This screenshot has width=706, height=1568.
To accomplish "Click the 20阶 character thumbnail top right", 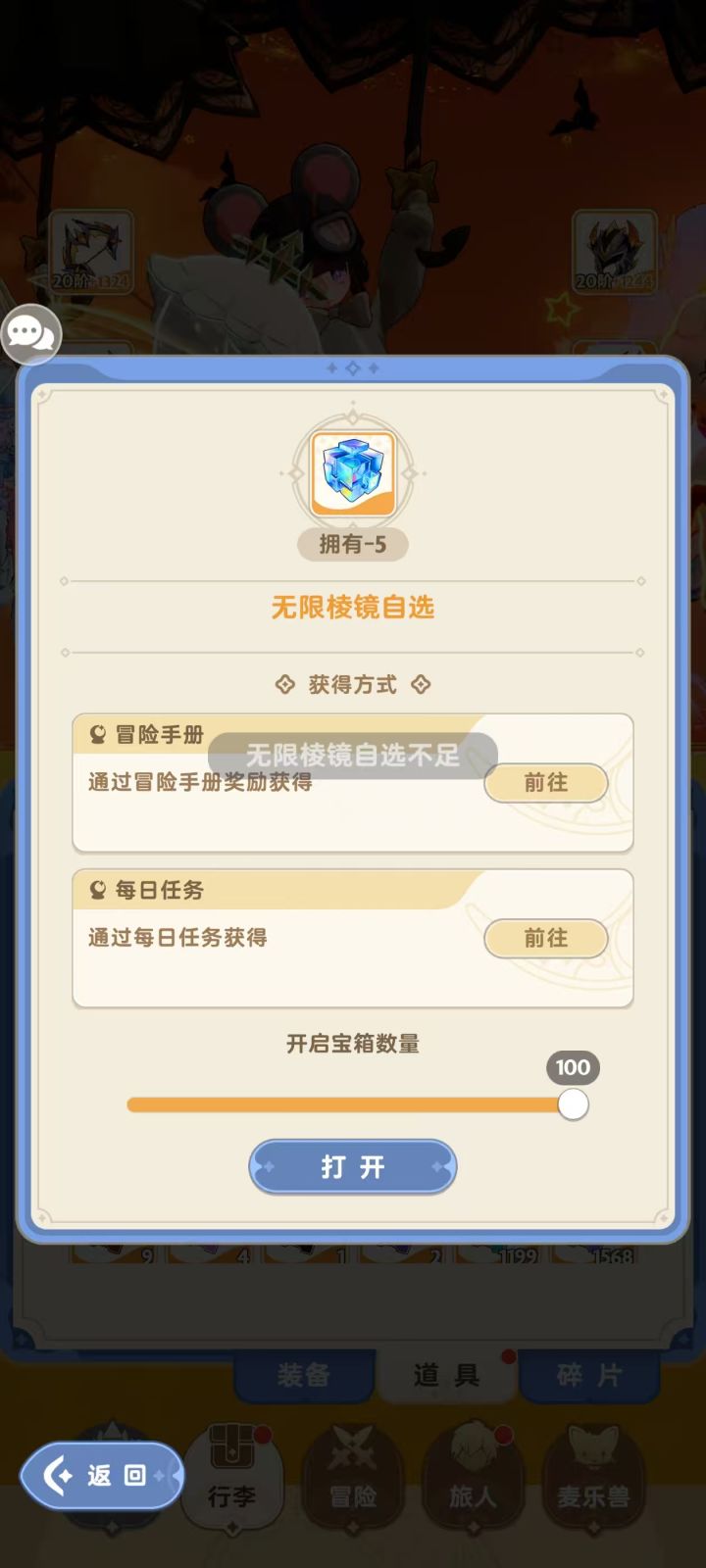I will tap(616, 253).
